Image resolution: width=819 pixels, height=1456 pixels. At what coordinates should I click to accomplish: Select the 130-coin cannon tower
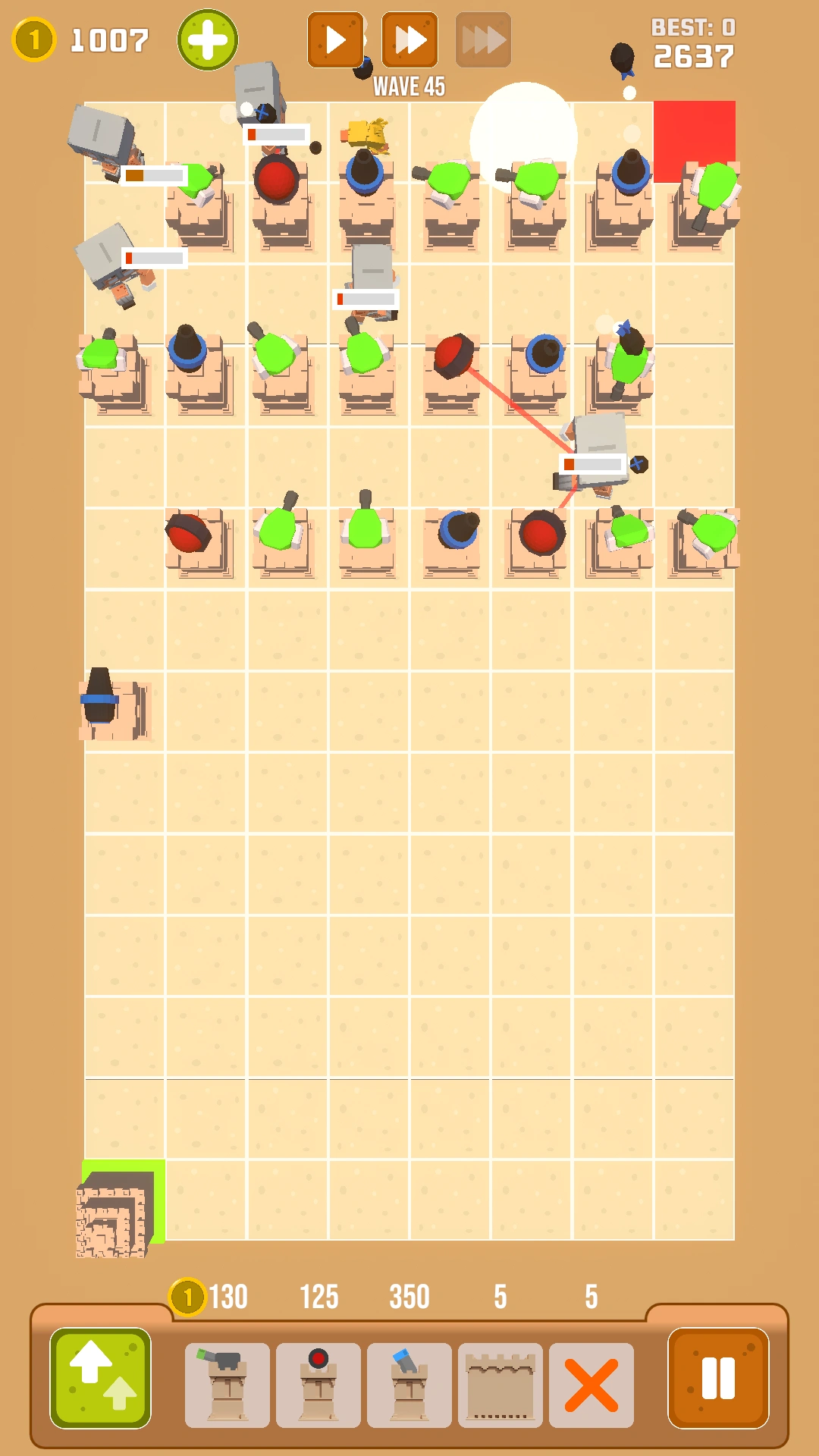(x=227, y=1385)
